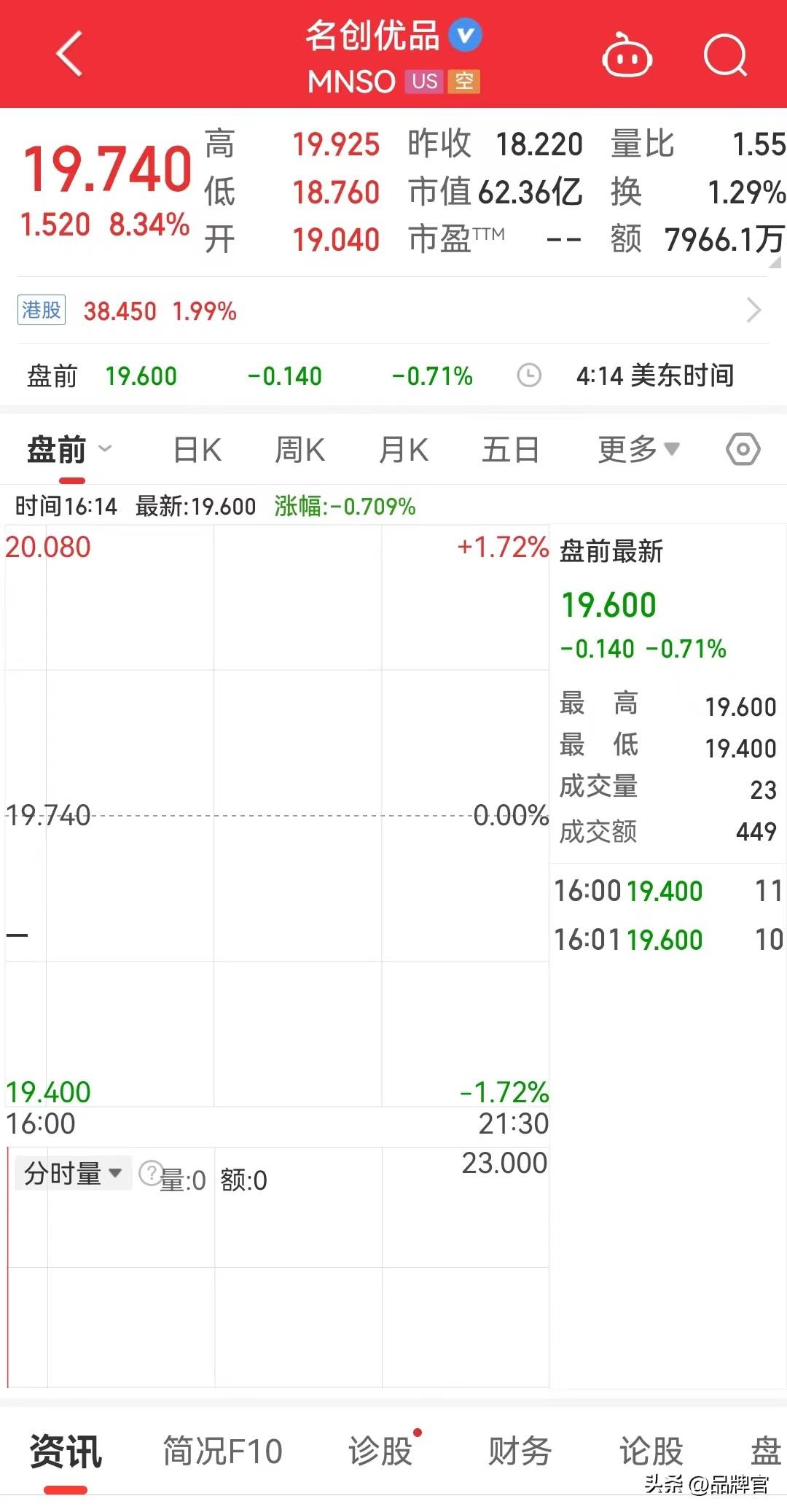Open the 诊股 tab
Viewport: 787px width, 1512px height.
[x=380, y=1451]
